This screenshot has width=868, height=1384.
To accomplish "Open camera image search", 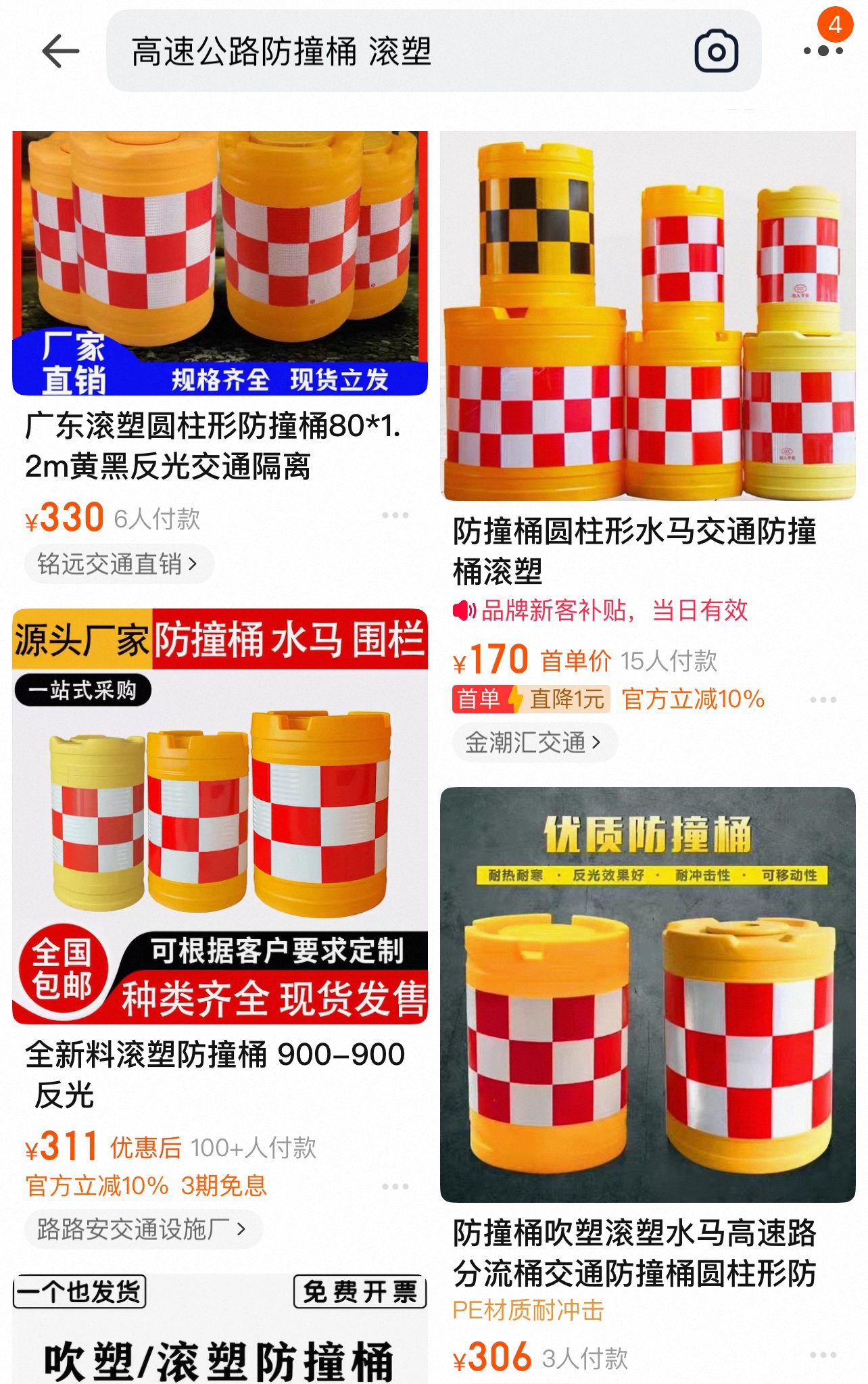I will (x=717, y=51).
